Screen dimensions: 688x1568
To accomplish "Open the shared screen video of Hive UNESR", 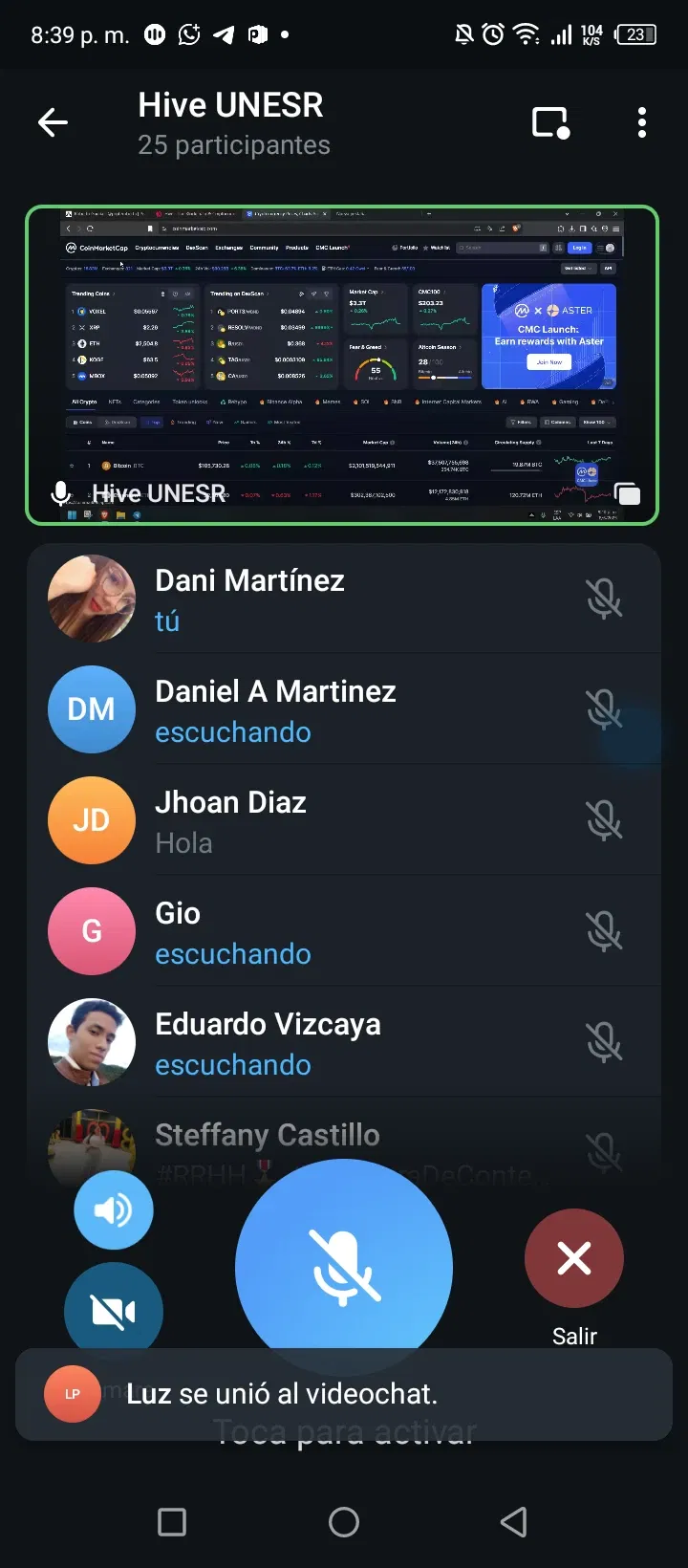I will (x=342, y=364).
